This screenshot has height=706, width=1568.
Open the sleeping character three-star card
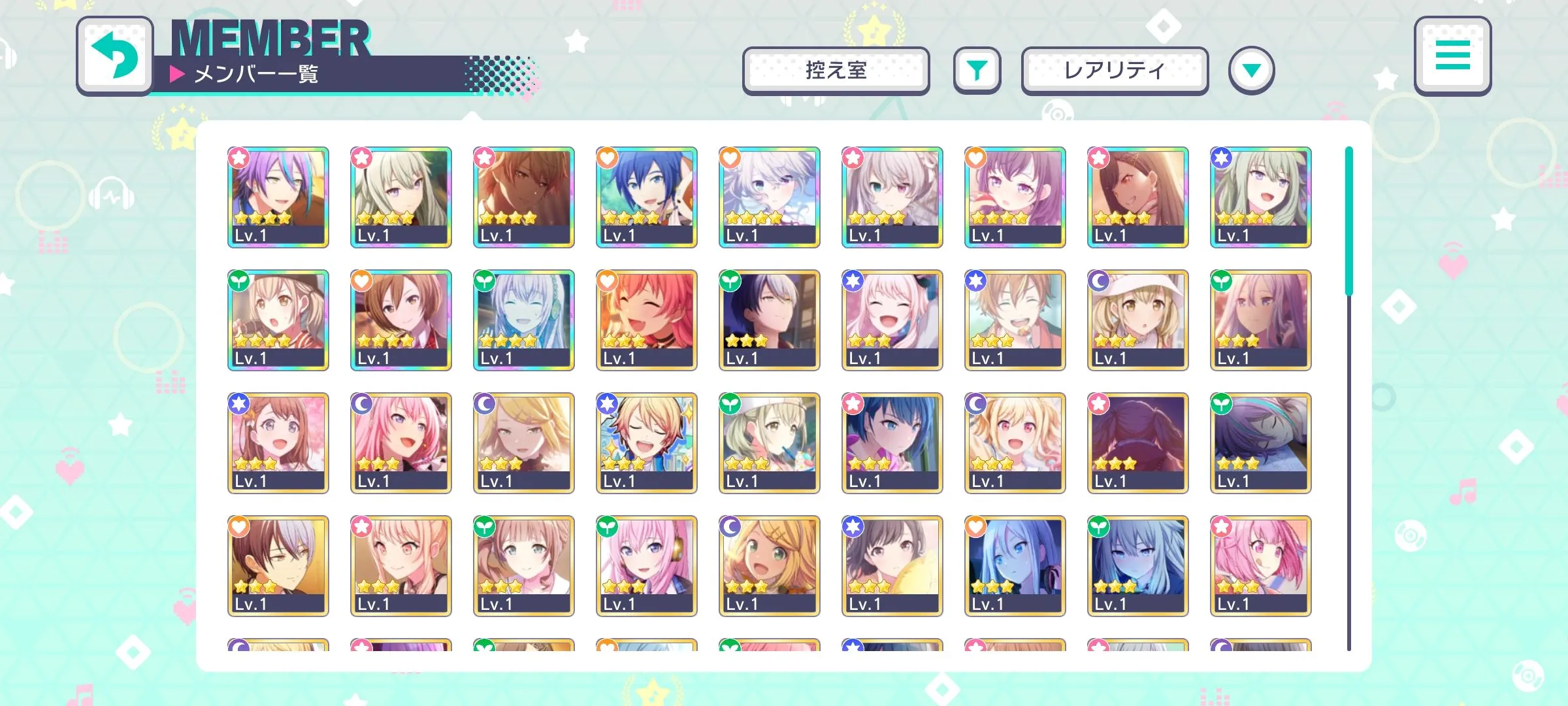pyautogui.click(x=1260, y=443)
